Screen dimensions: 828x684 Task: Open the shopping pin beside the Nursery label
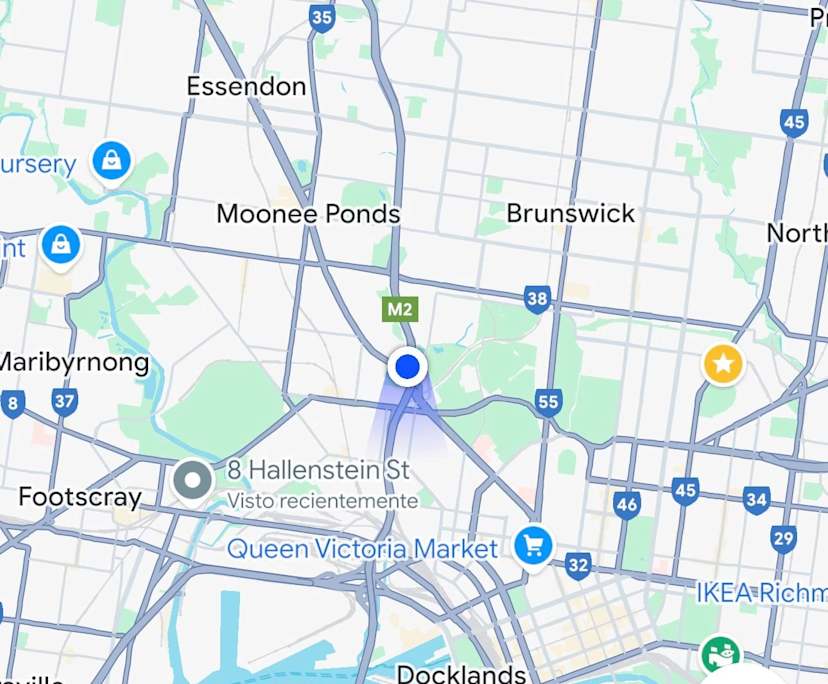click(112, 160)
